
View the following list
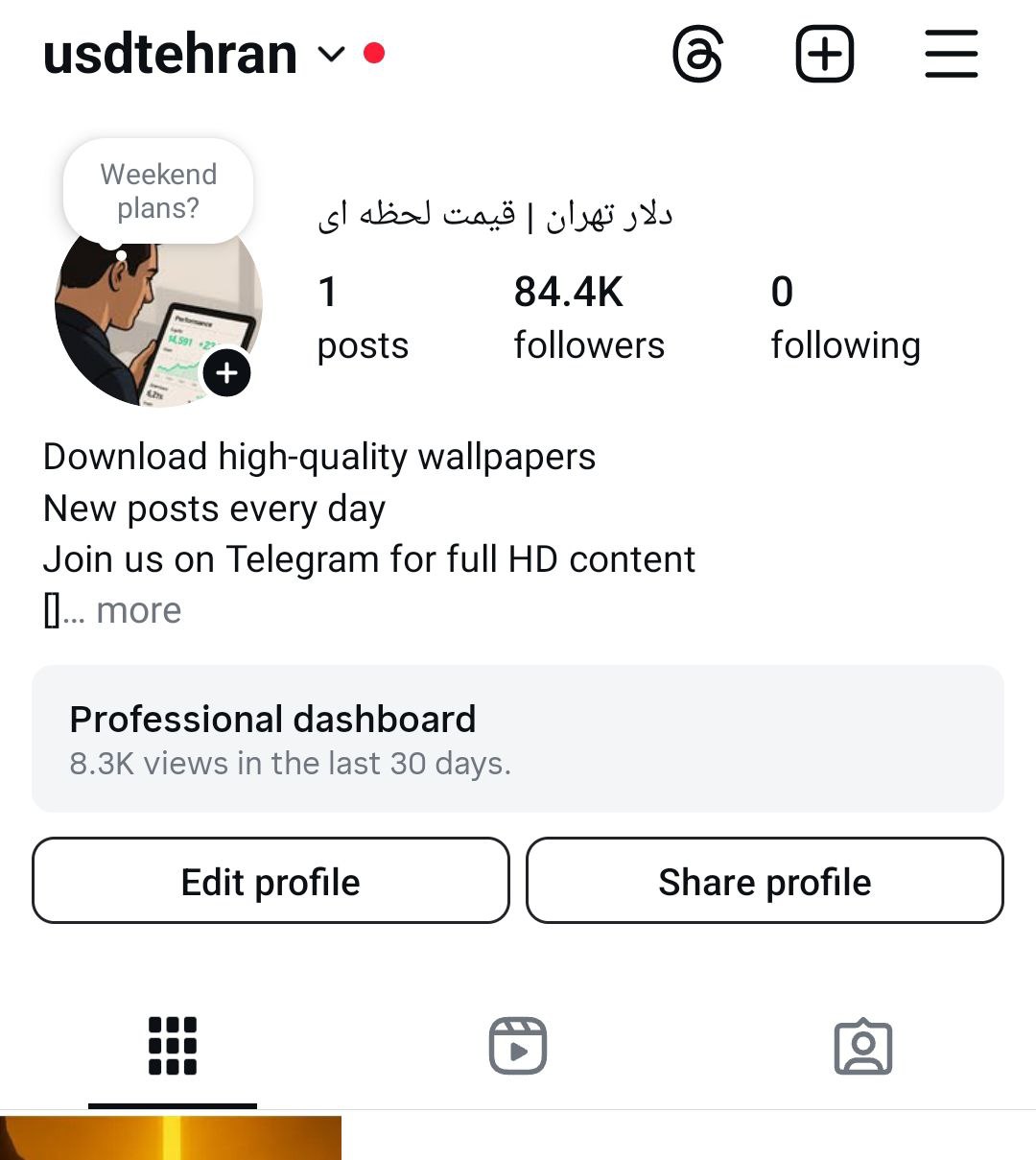tap(844, 318)
